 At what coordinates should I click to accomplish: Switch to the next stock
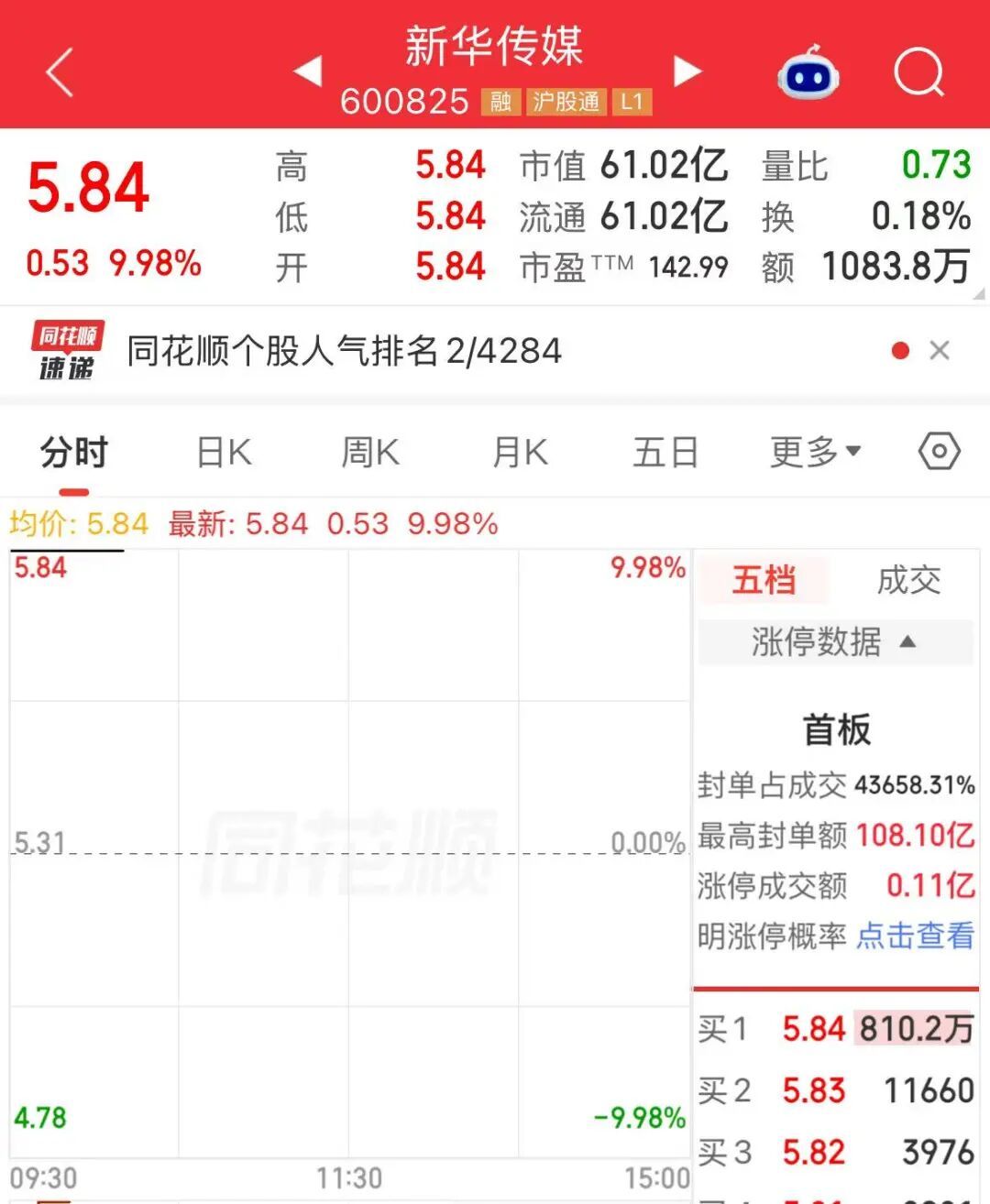point(687,71)
